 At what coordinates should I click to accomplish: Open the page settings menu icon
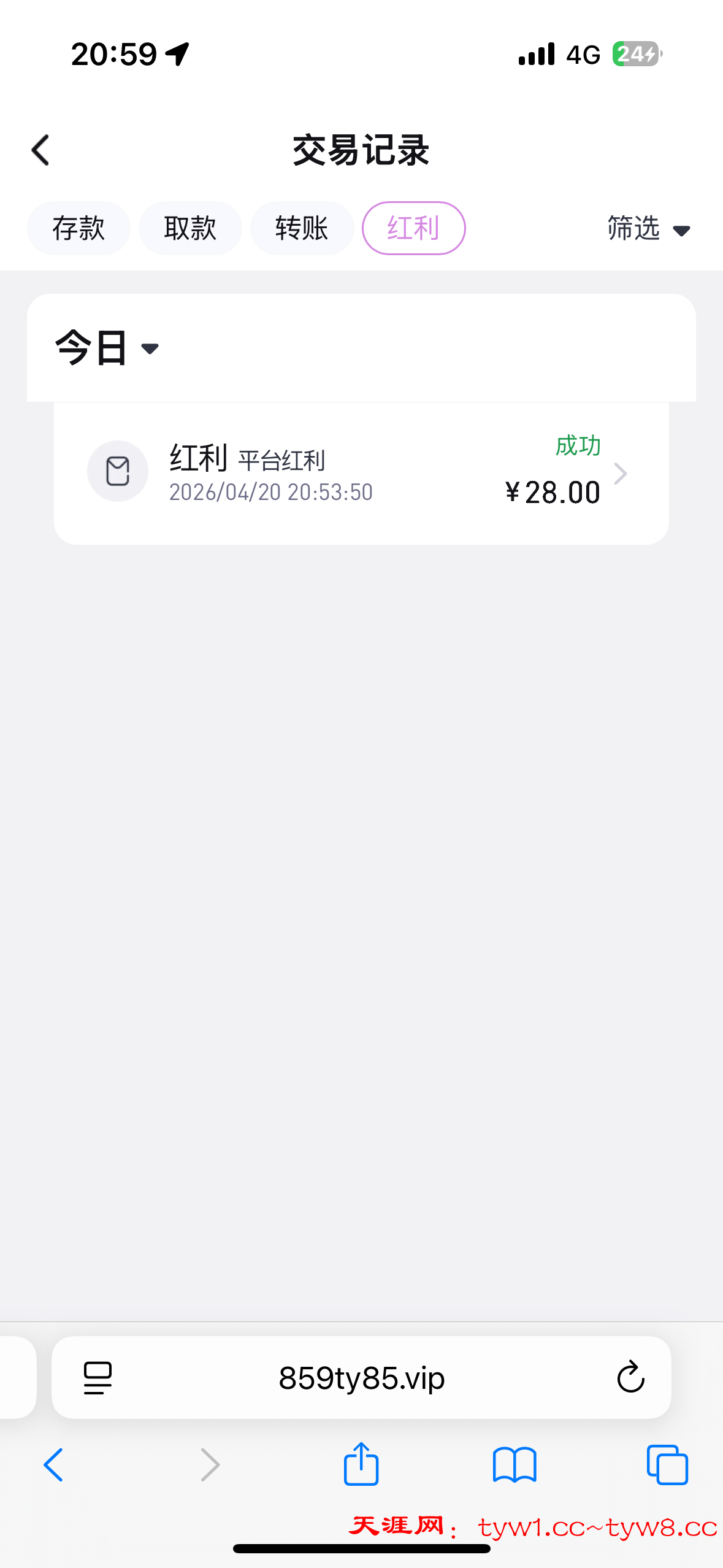click(98, 1378)
